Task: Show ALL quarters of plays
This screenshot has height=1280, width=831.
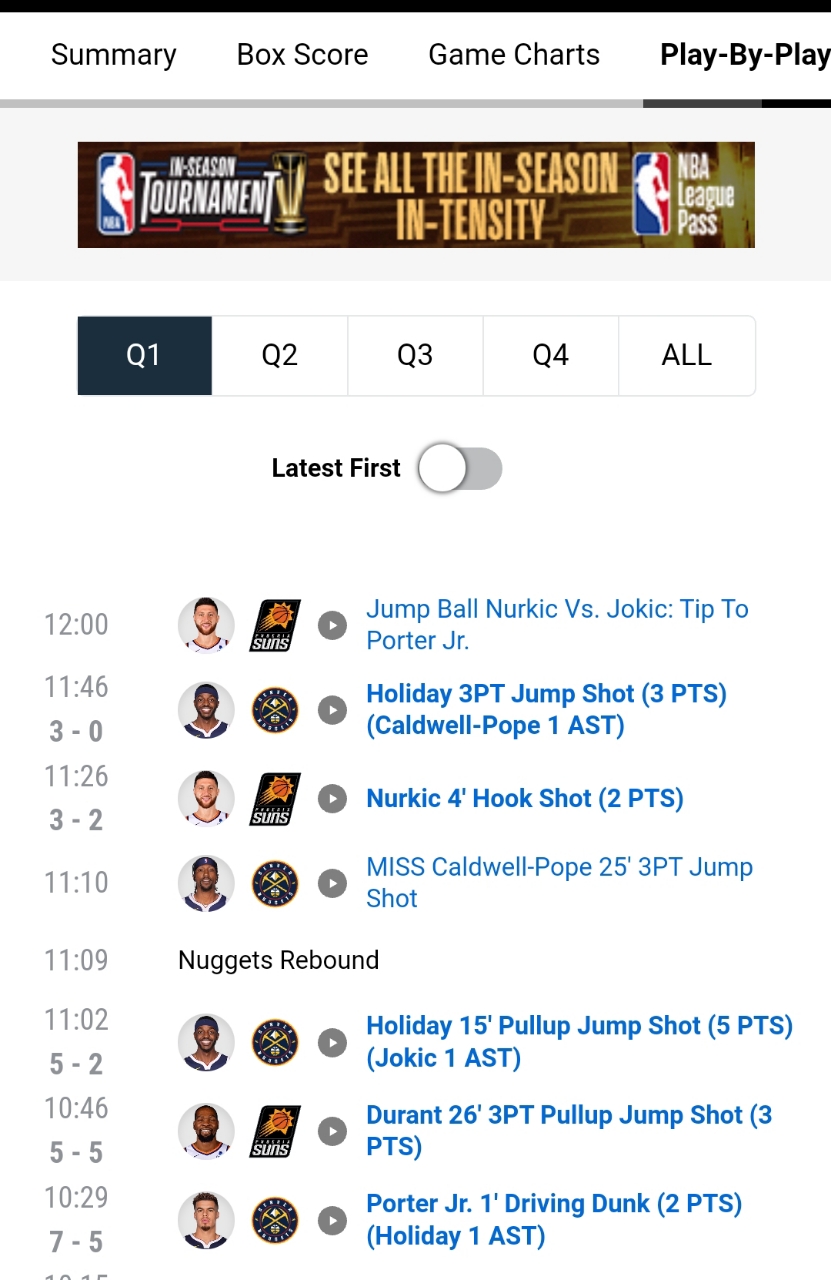Action: tap(686, 355)
